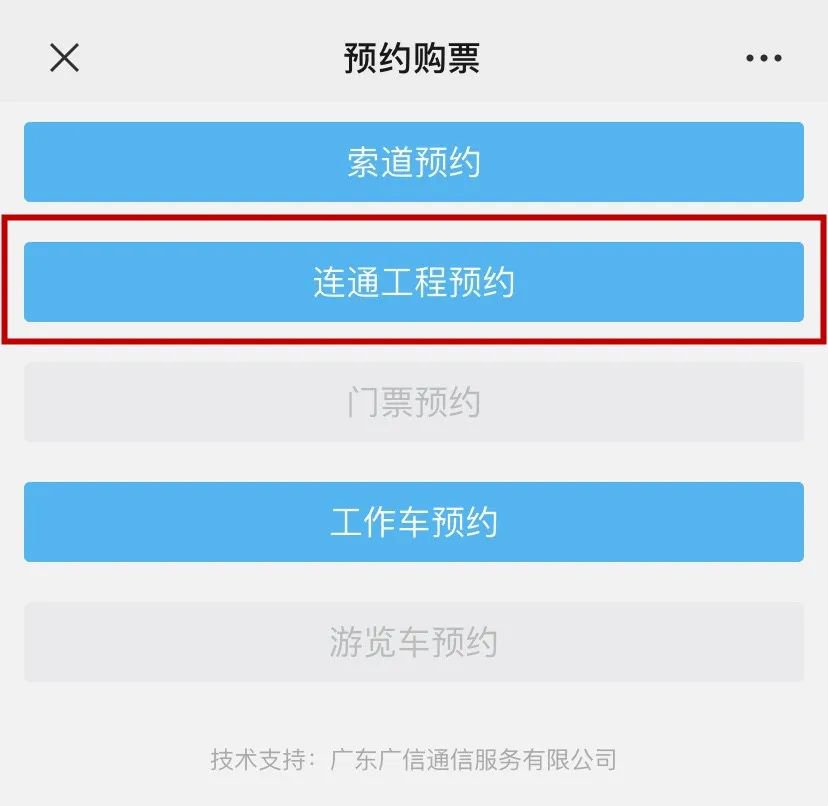Select 索道预约 booking

(414, 162)
